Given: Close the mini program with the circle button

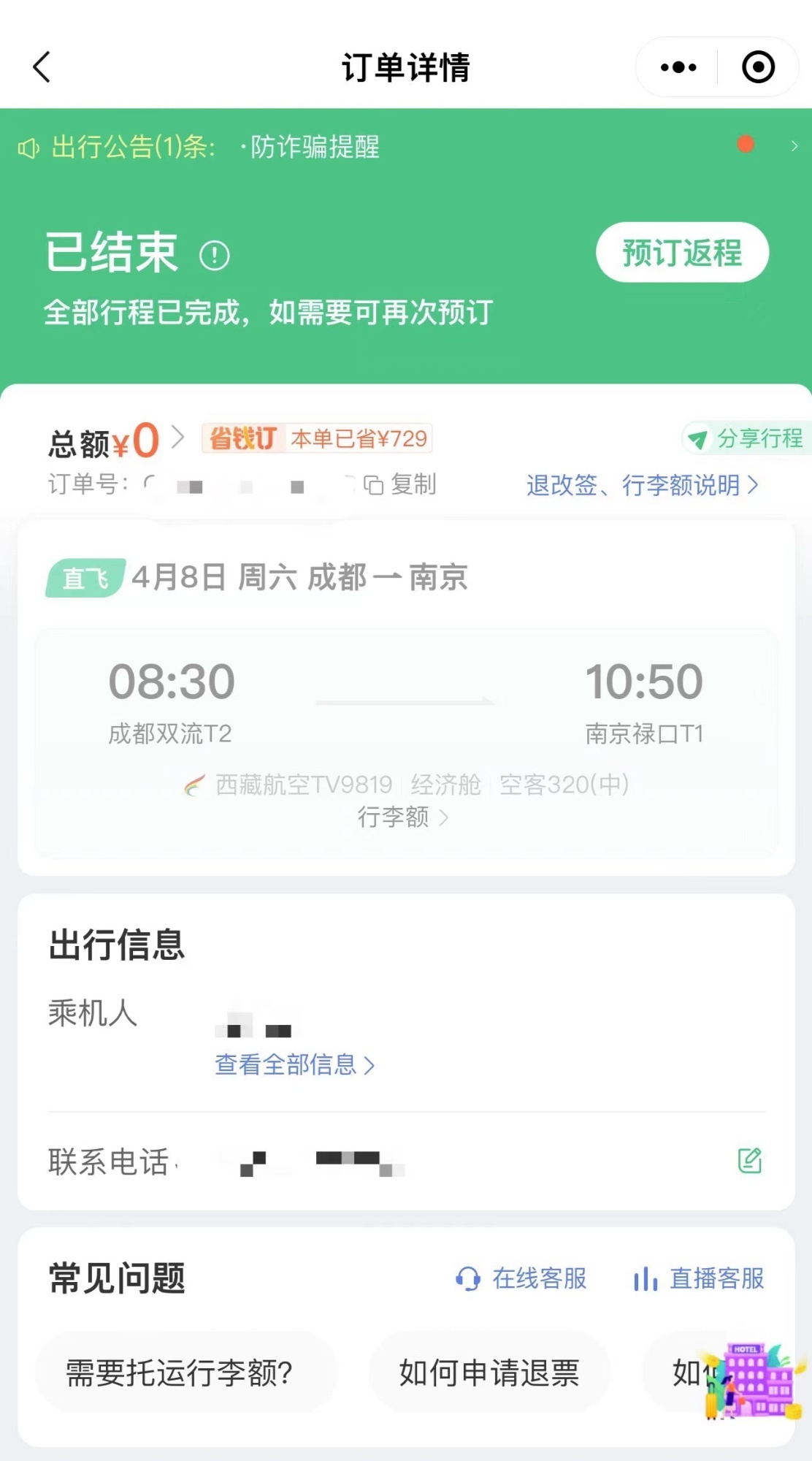Looking at the screenshot, I should coord(758,67).
